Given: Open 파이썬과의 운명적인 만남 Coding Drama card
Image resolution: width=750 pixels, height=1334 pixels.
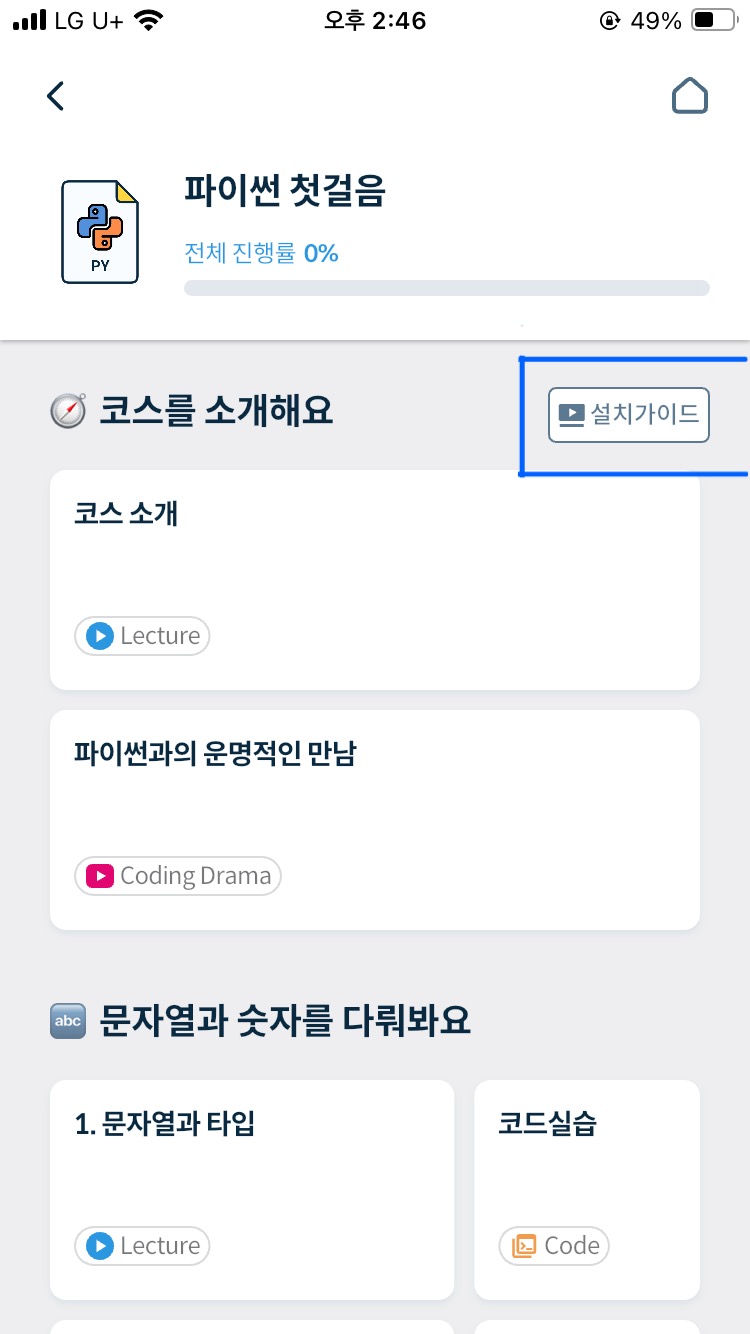Looking at the screenshot, I should click(374, 820).
